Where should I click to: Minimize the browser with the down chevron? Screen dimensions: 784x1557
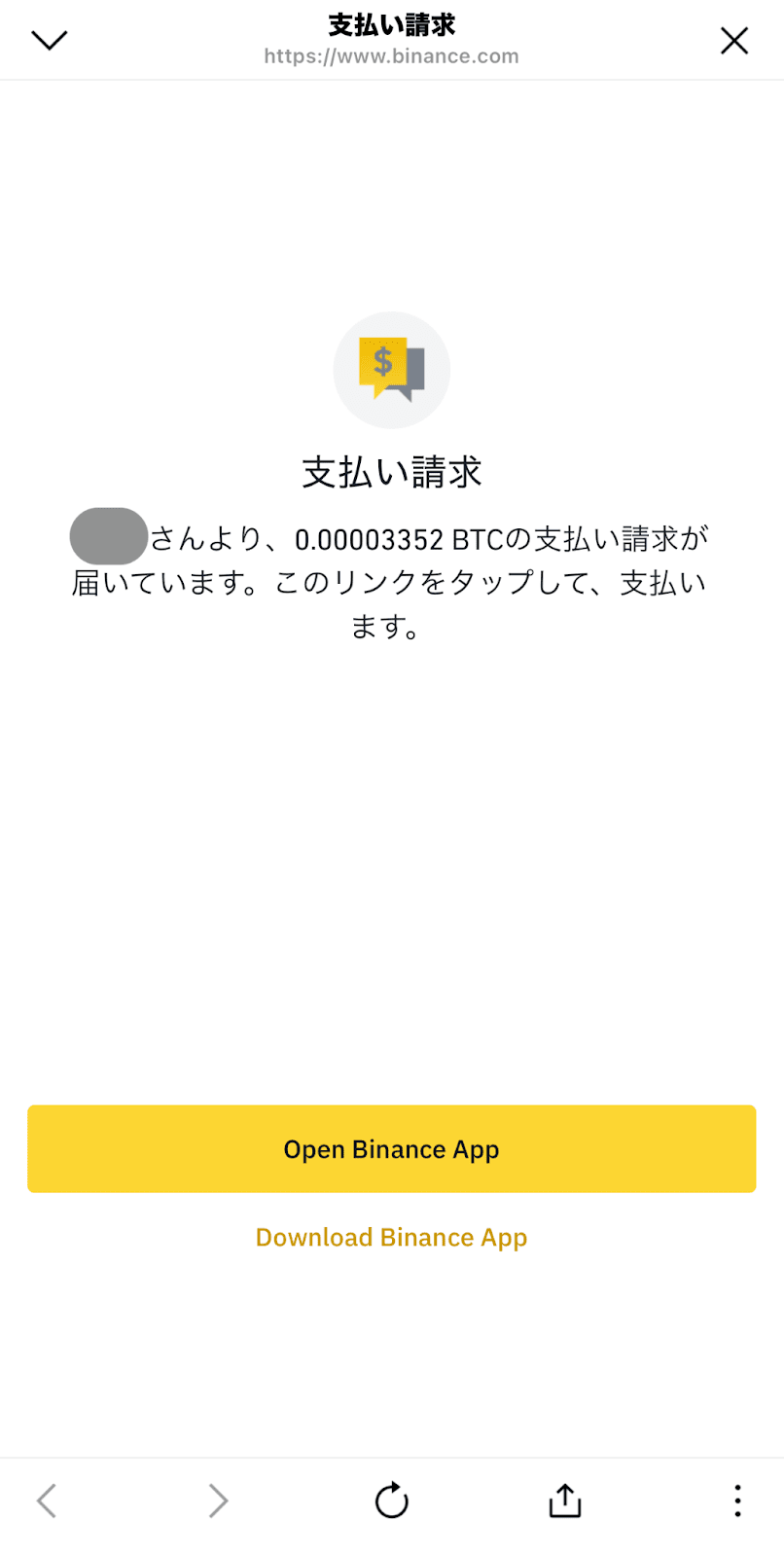49,40
